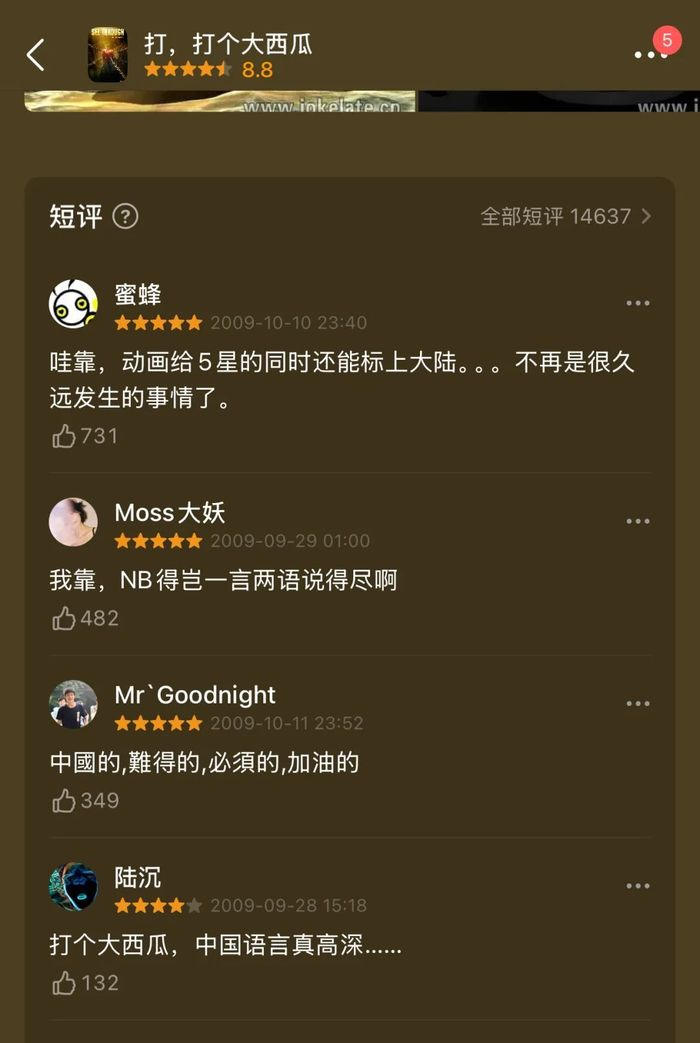Viewport: 700px width, 1043px height.
Task: Open options for 蜜蜂's review
Action: click(637, 303)
